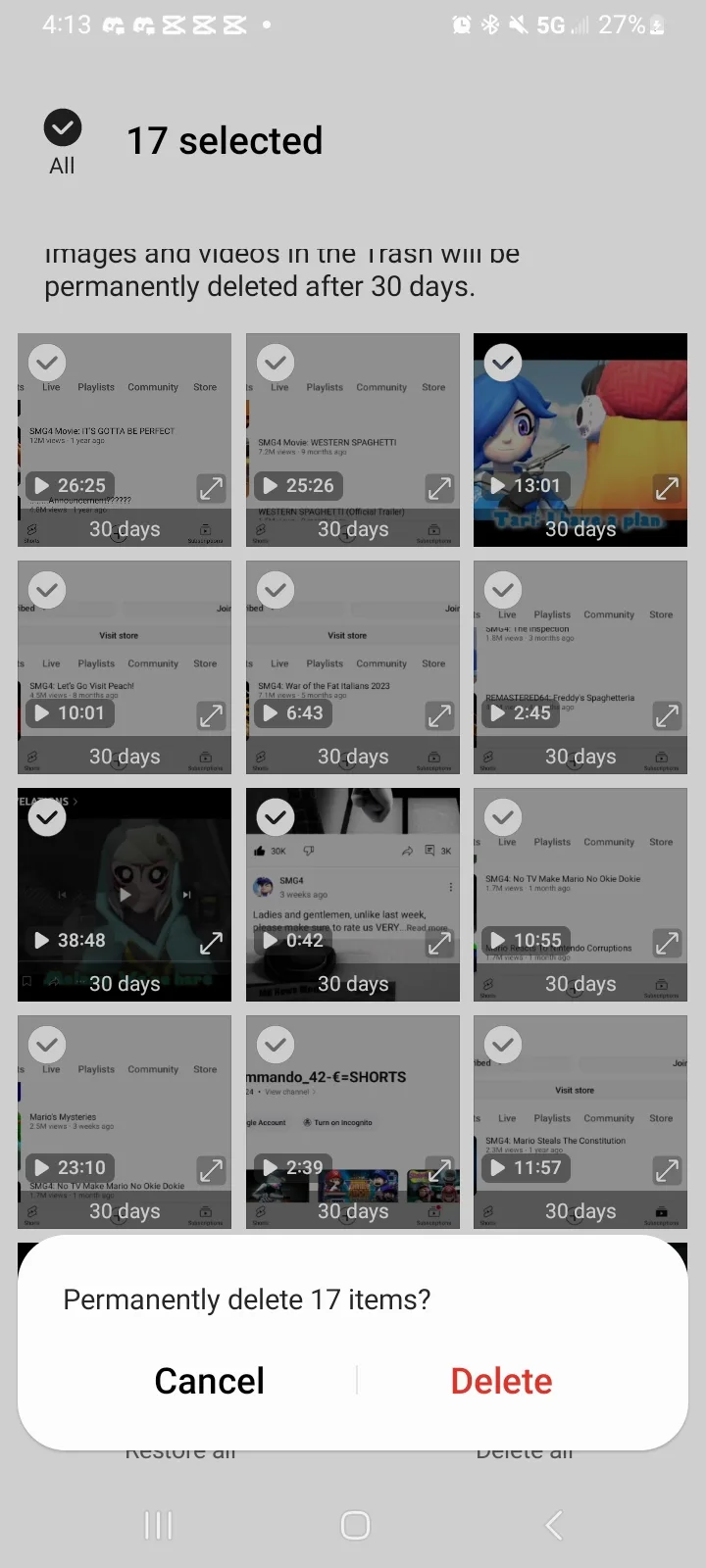Expand the 25:26 video preview
This screenshot has height=1568, width=706.
tap(439, 487)
